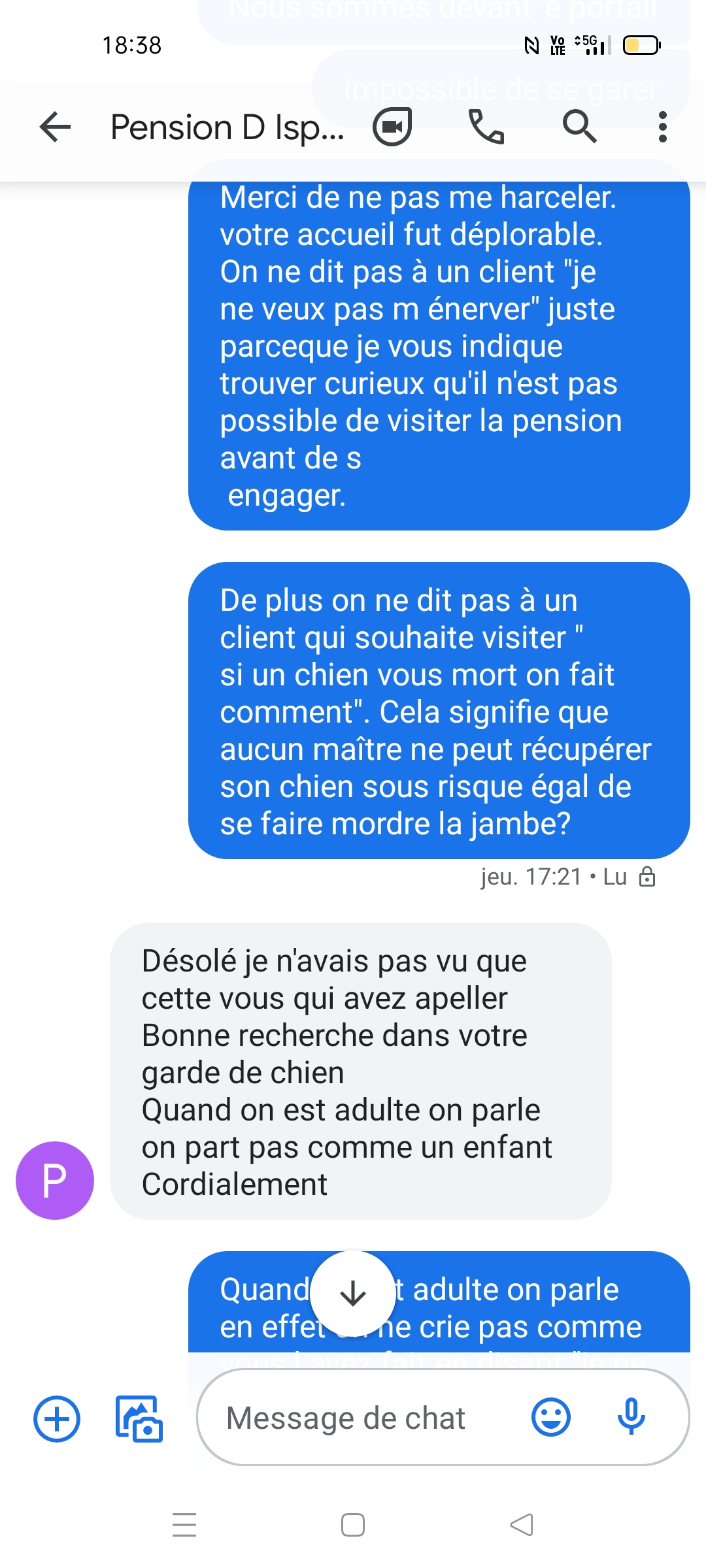Open the plus attachment menu

point(57,1418)
